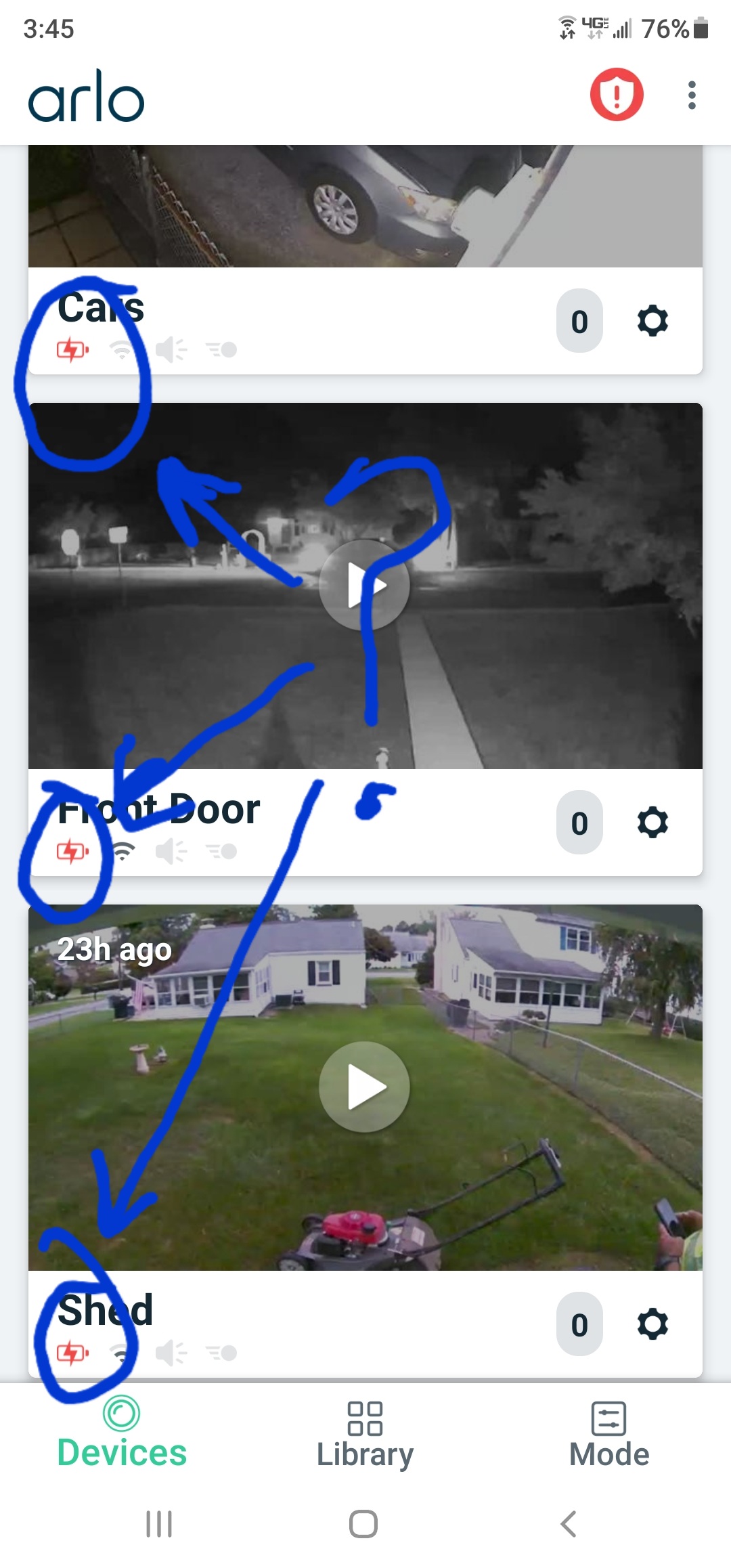Open the Cars camera thumbnail
Screen dimensions: 731x1568
pyautogui.click(x=365, y=206)
